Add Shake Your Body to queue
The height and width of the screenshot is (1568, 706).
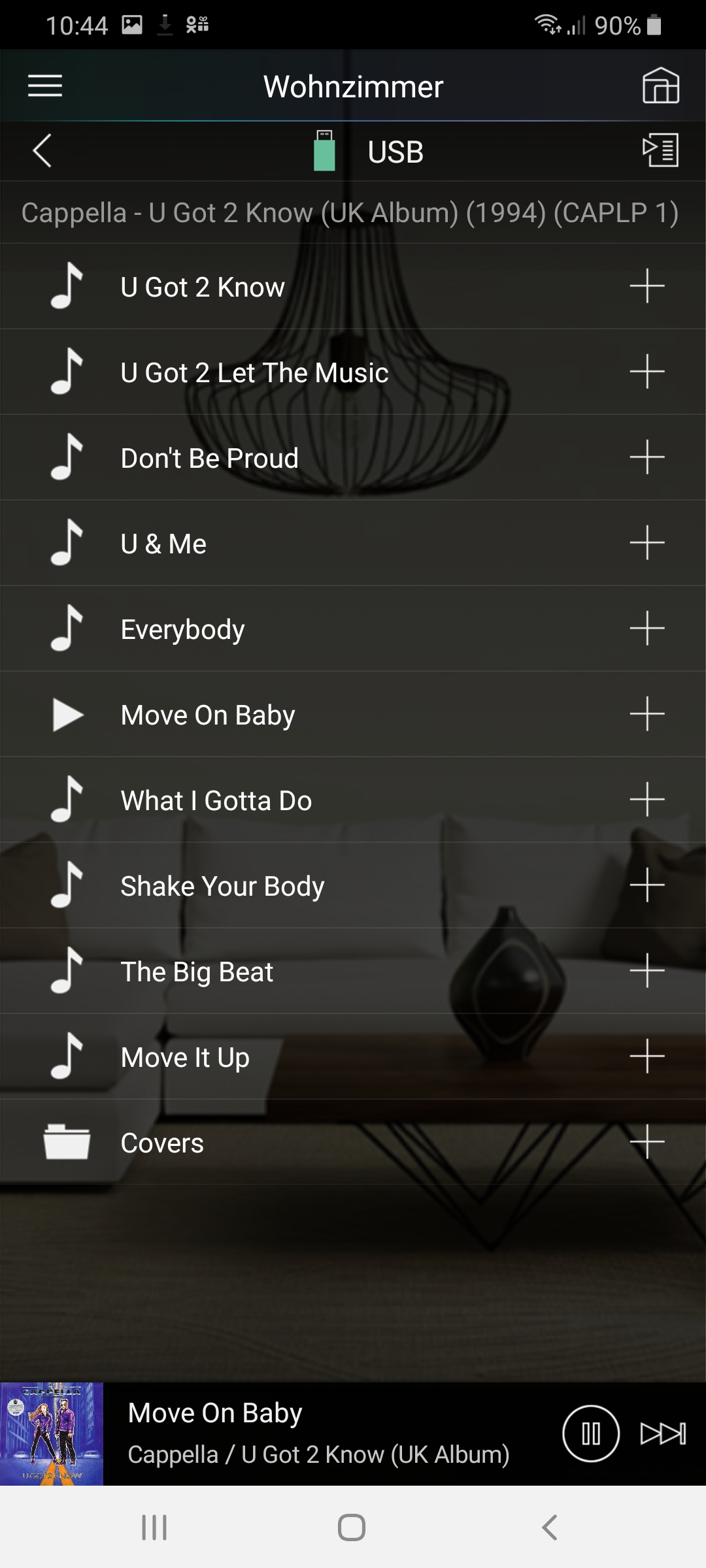click(x=647, y=885)
